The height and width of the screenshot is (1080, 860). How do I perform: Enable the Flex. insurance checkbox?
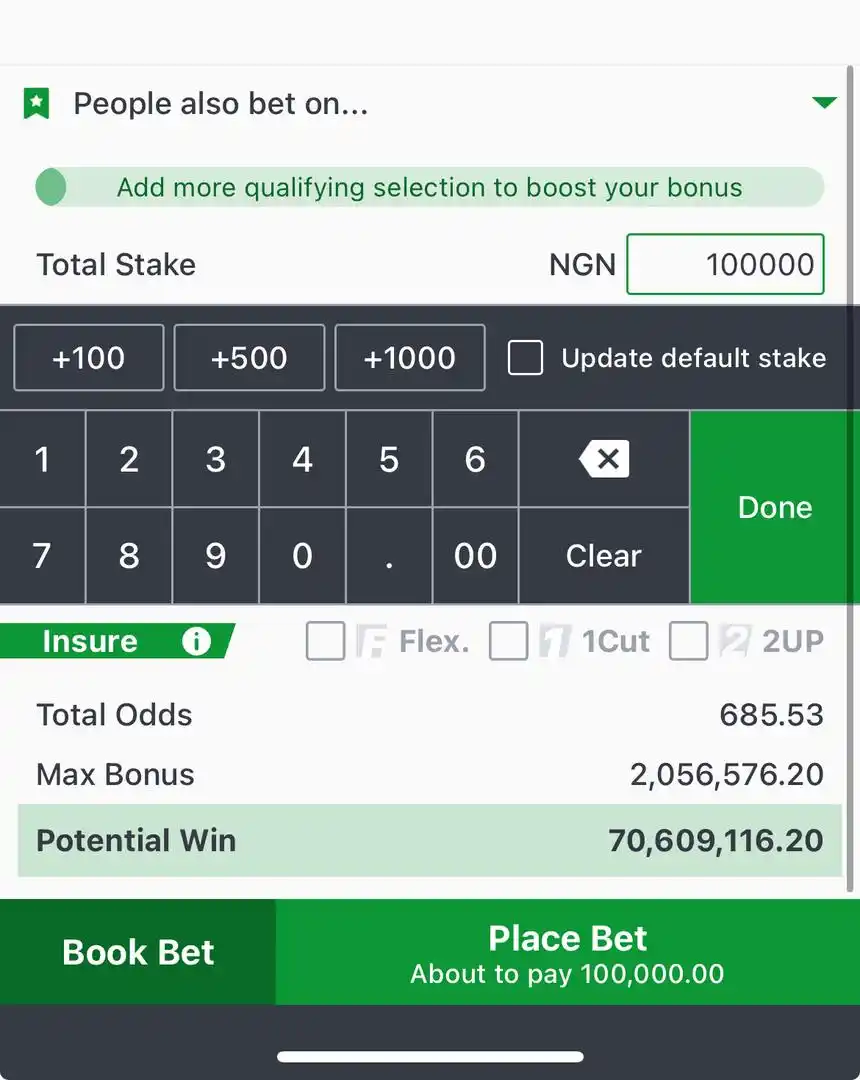click(326, 641)
